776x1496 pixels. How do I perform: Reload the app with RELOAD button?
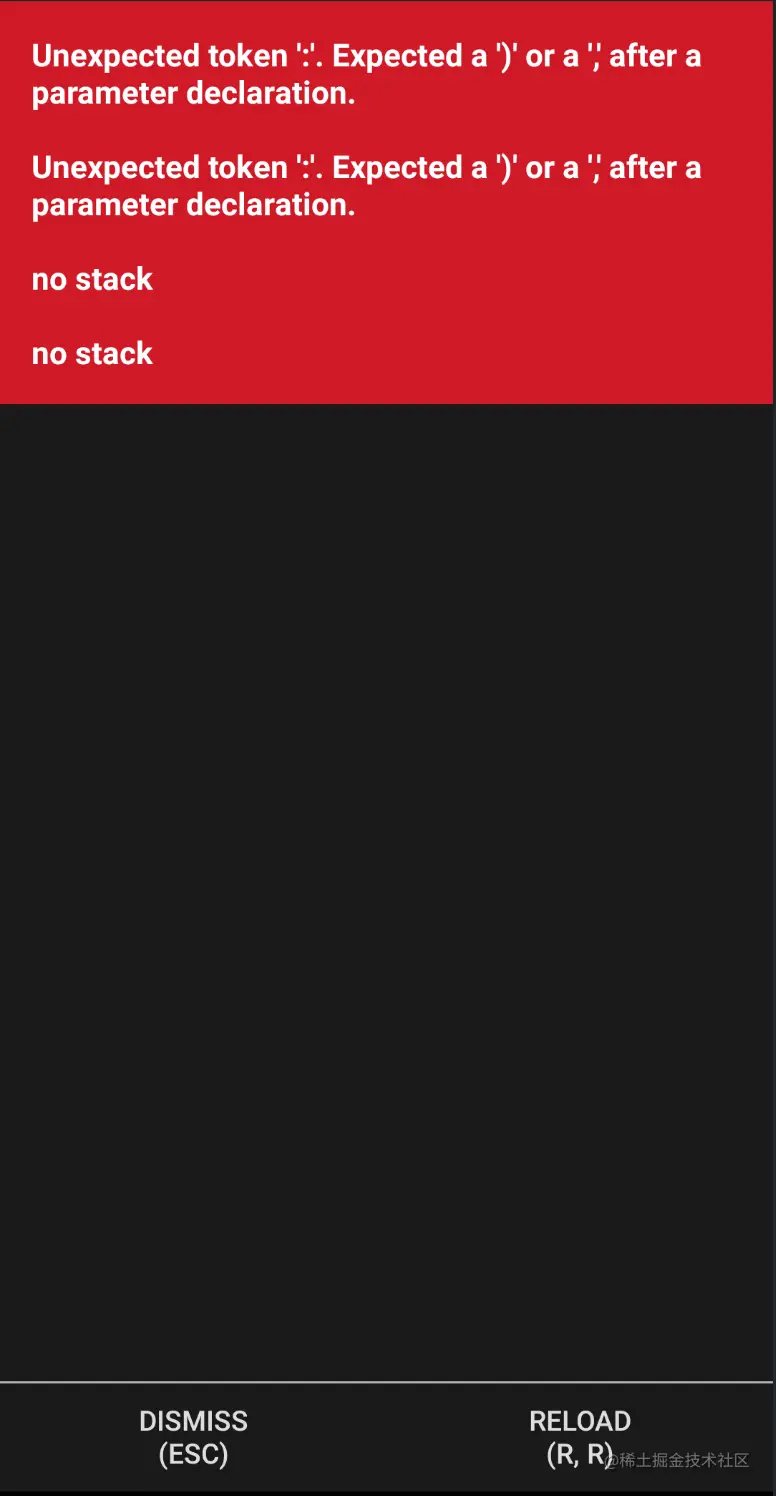(579, 1437)
